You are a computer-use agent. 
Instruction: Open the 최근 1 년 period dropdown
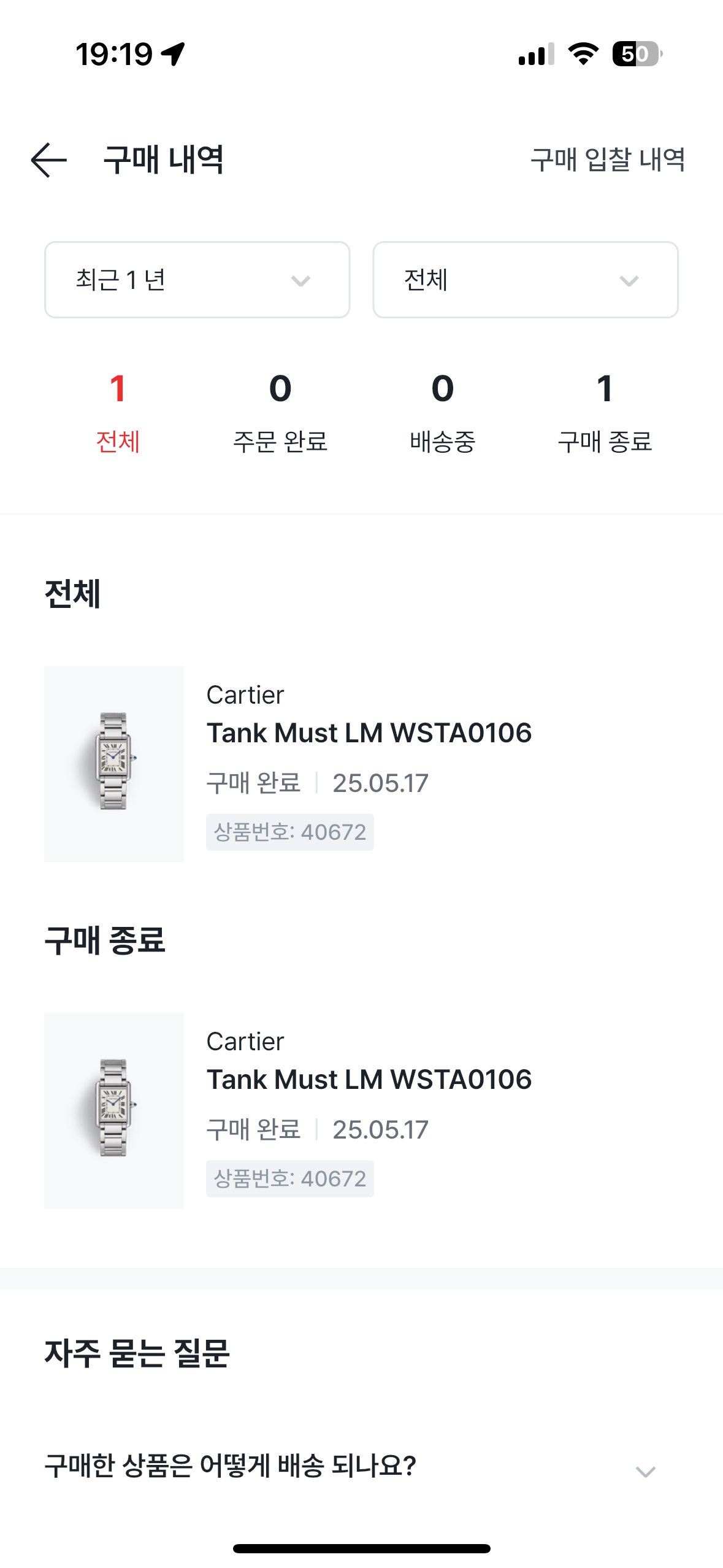(x=197, y=280)
